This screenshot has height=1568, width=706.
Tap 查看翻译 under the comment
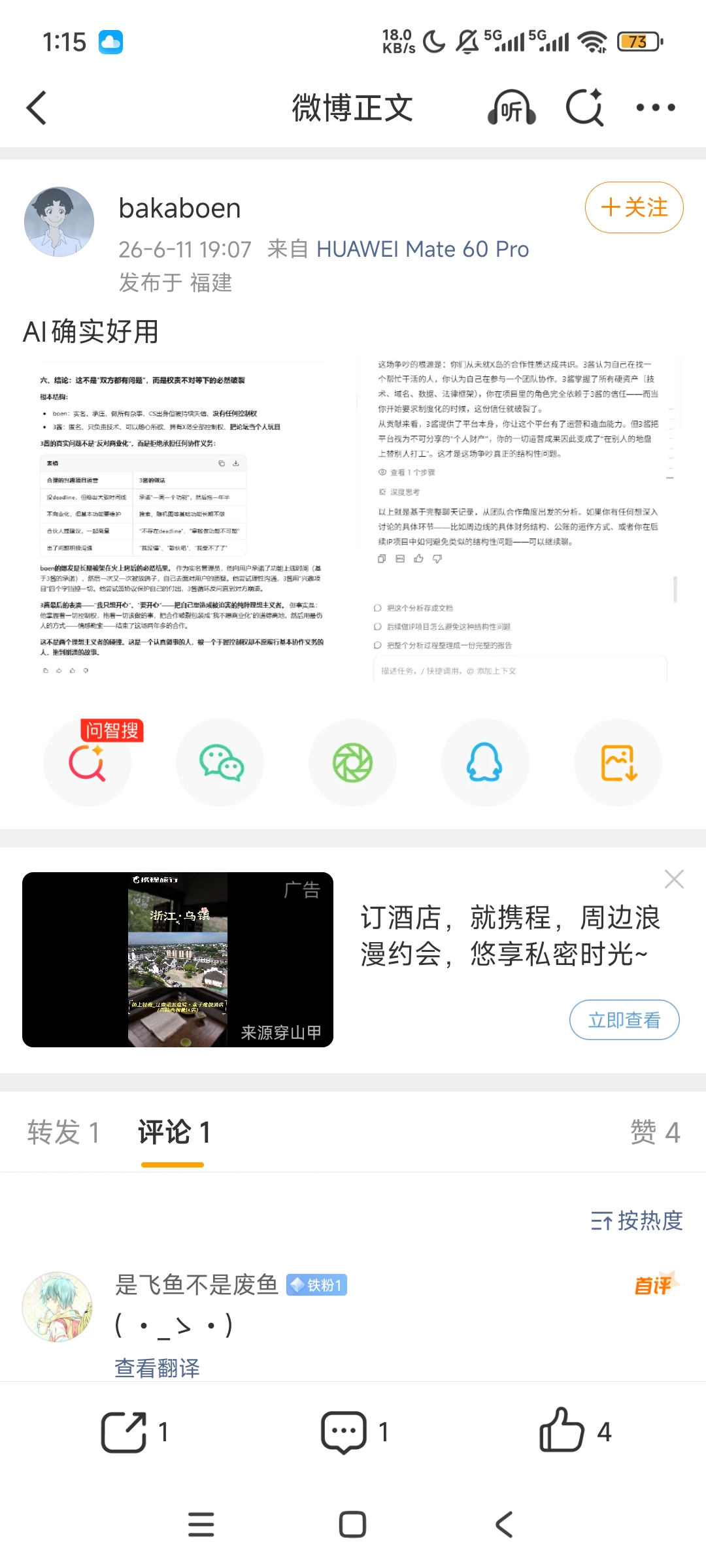[x=157, y=1367]
